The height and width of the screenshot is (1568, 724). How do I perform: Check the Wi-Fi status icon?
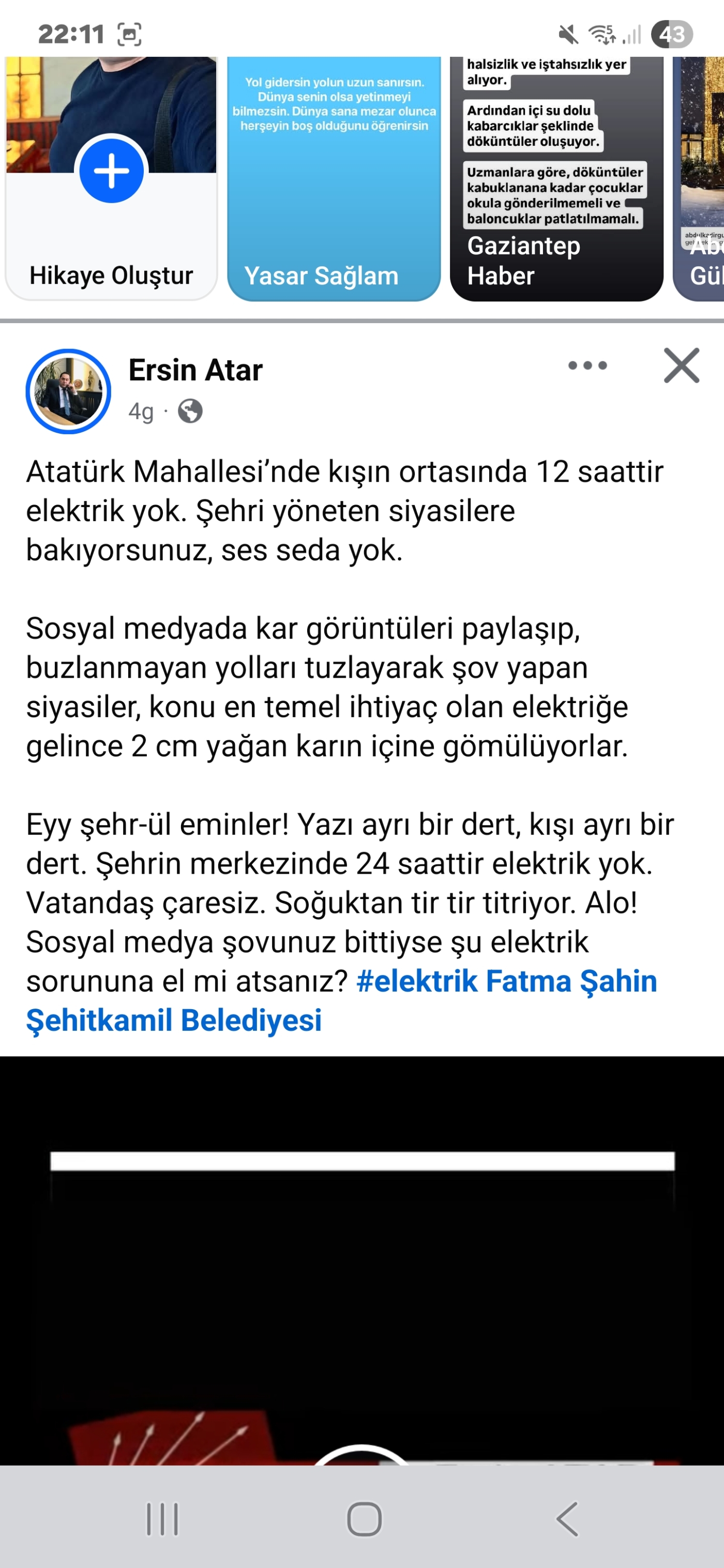[602, 35]
